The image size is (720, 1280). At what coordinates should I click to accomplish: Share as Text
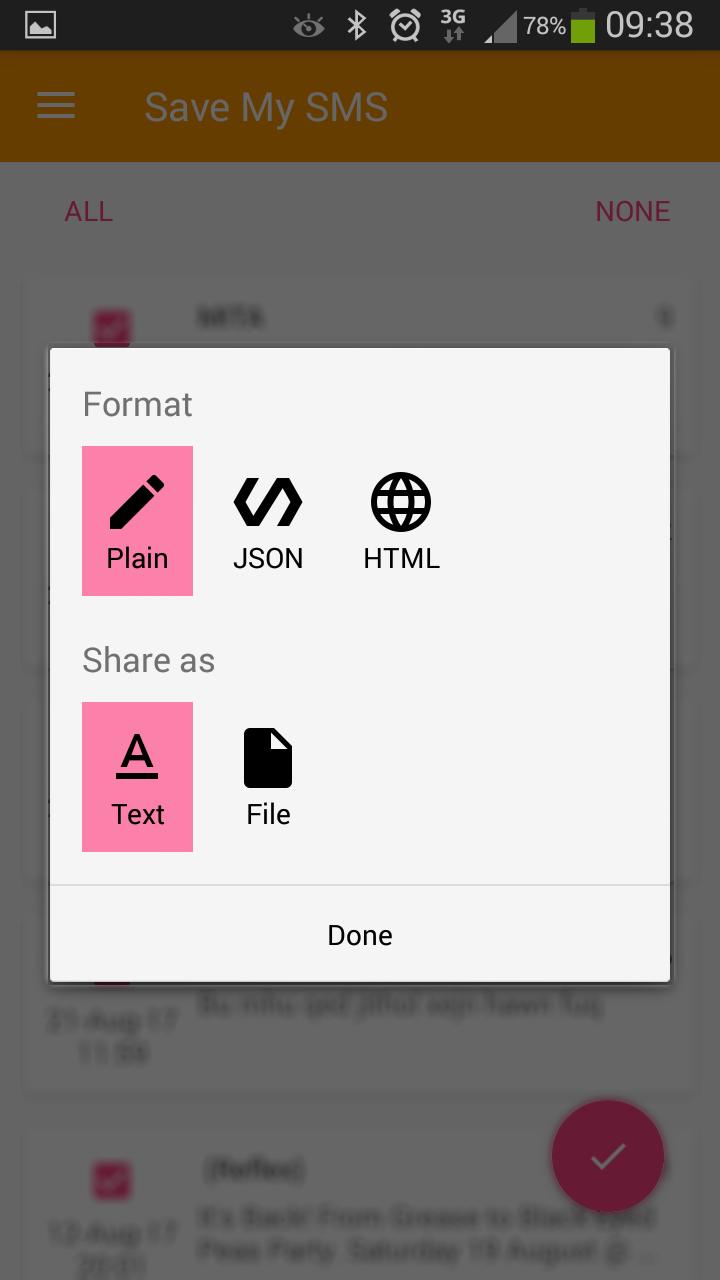point(137,777)
